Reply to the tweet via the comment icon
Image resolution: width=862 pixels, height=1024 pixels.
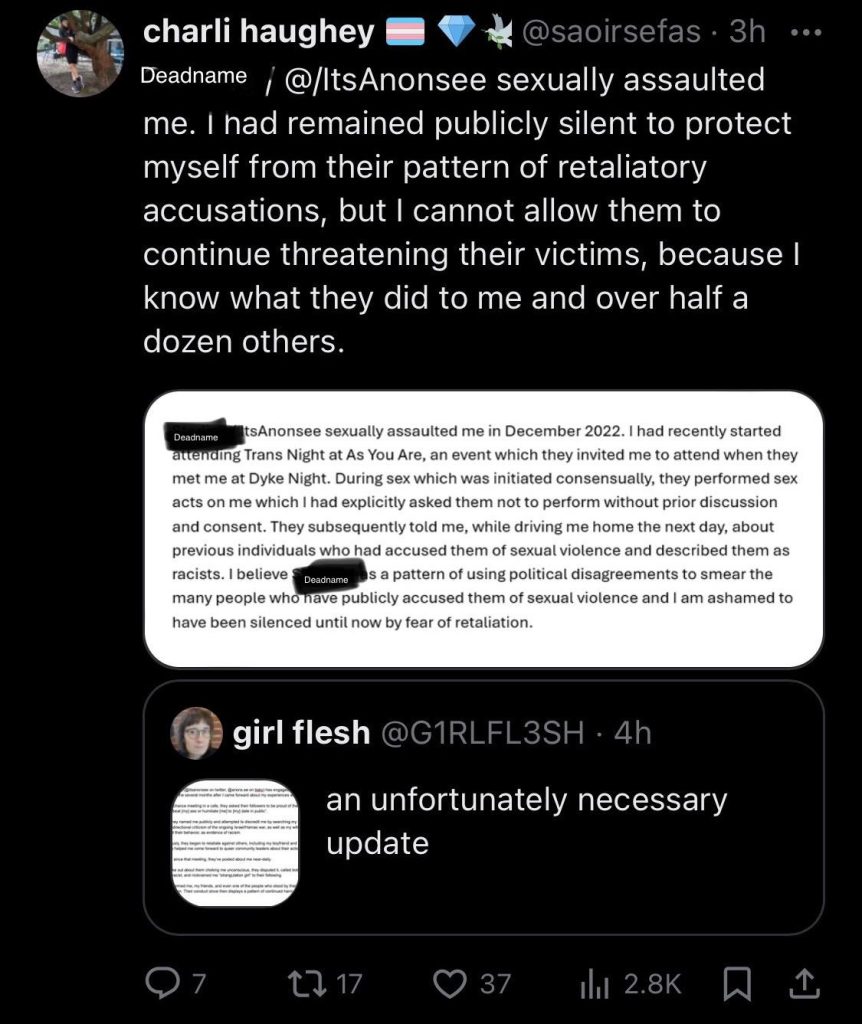pyautogui.click(x=163, y=983)
